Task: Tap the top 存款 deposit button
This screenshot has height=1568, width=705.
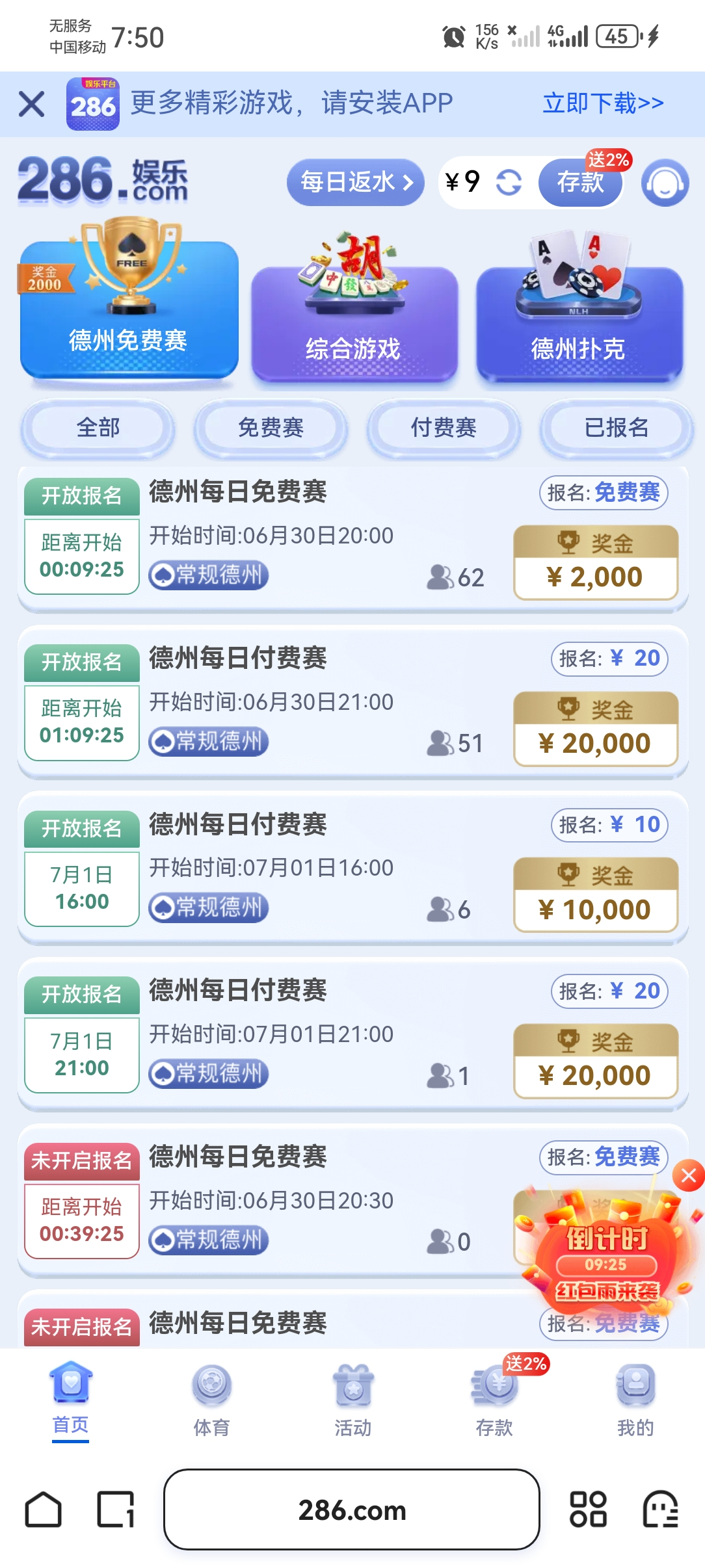Action: [580, 182]
